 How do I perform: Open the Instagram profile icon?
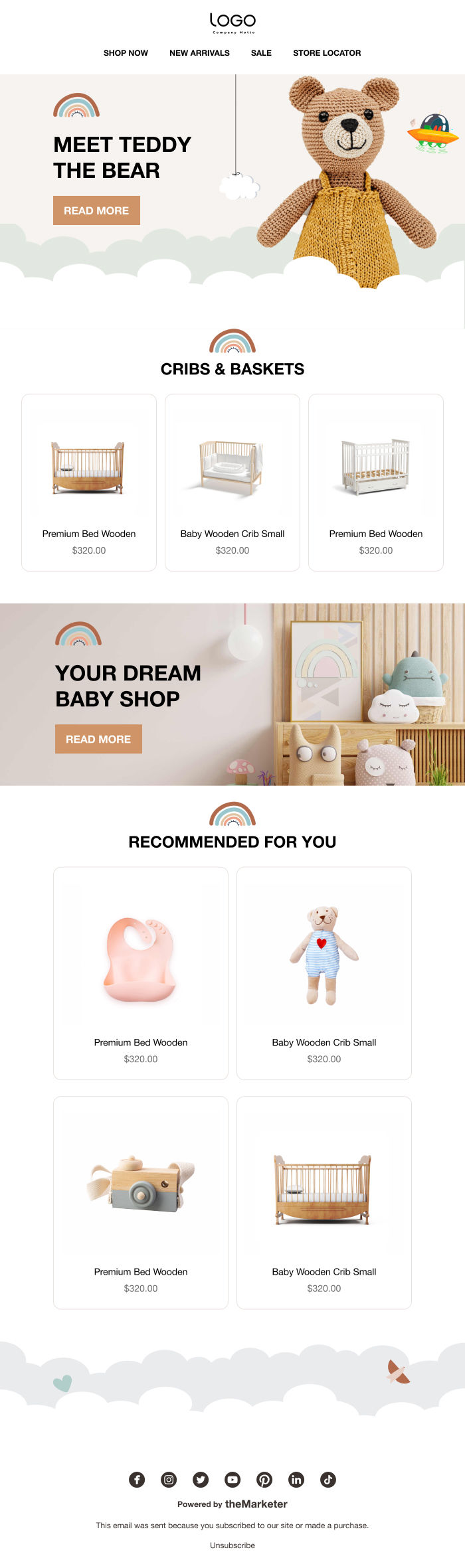click(169, 1480)
